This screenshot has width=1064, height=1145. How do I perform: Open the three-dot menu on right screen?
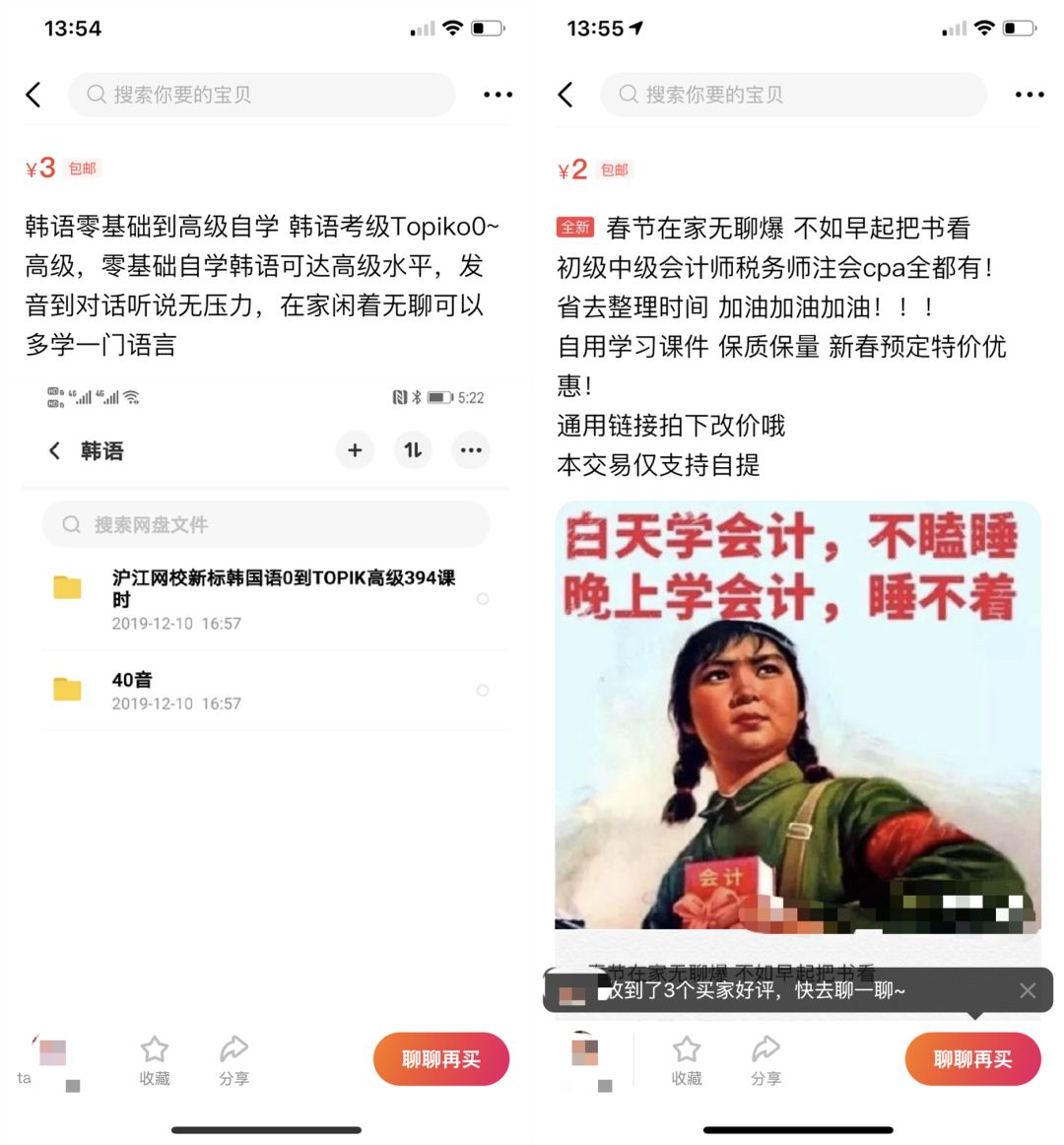1030,94
